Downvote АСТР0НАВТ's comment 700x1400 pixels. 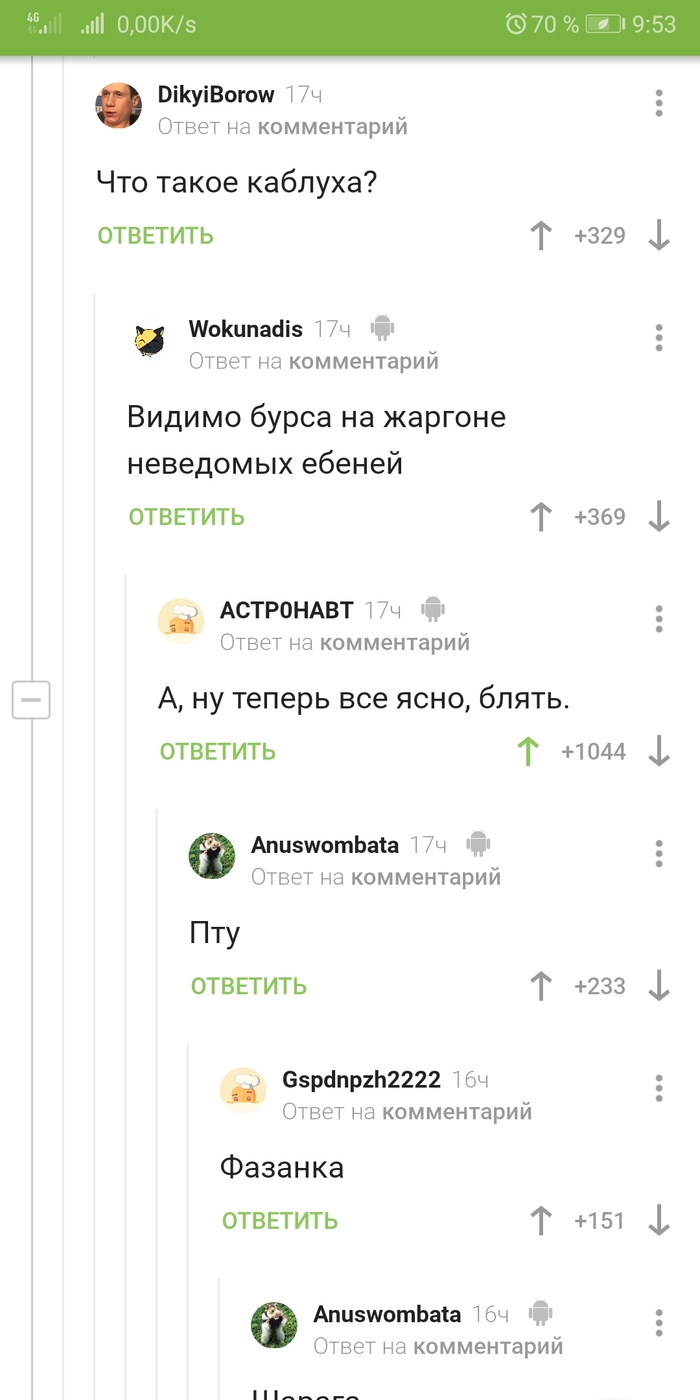[659, 752]
